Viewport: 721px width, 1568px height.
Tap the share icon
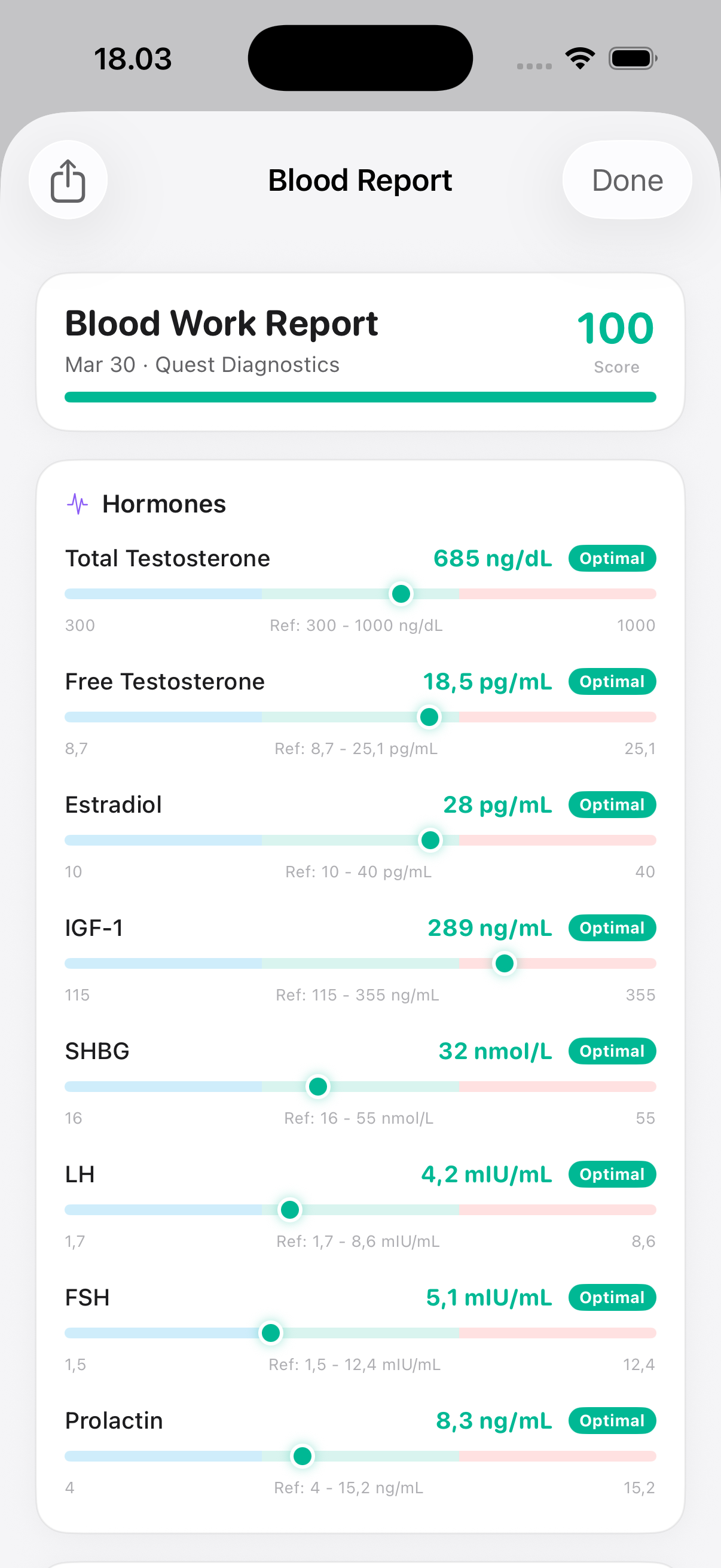tap(68, 179)
